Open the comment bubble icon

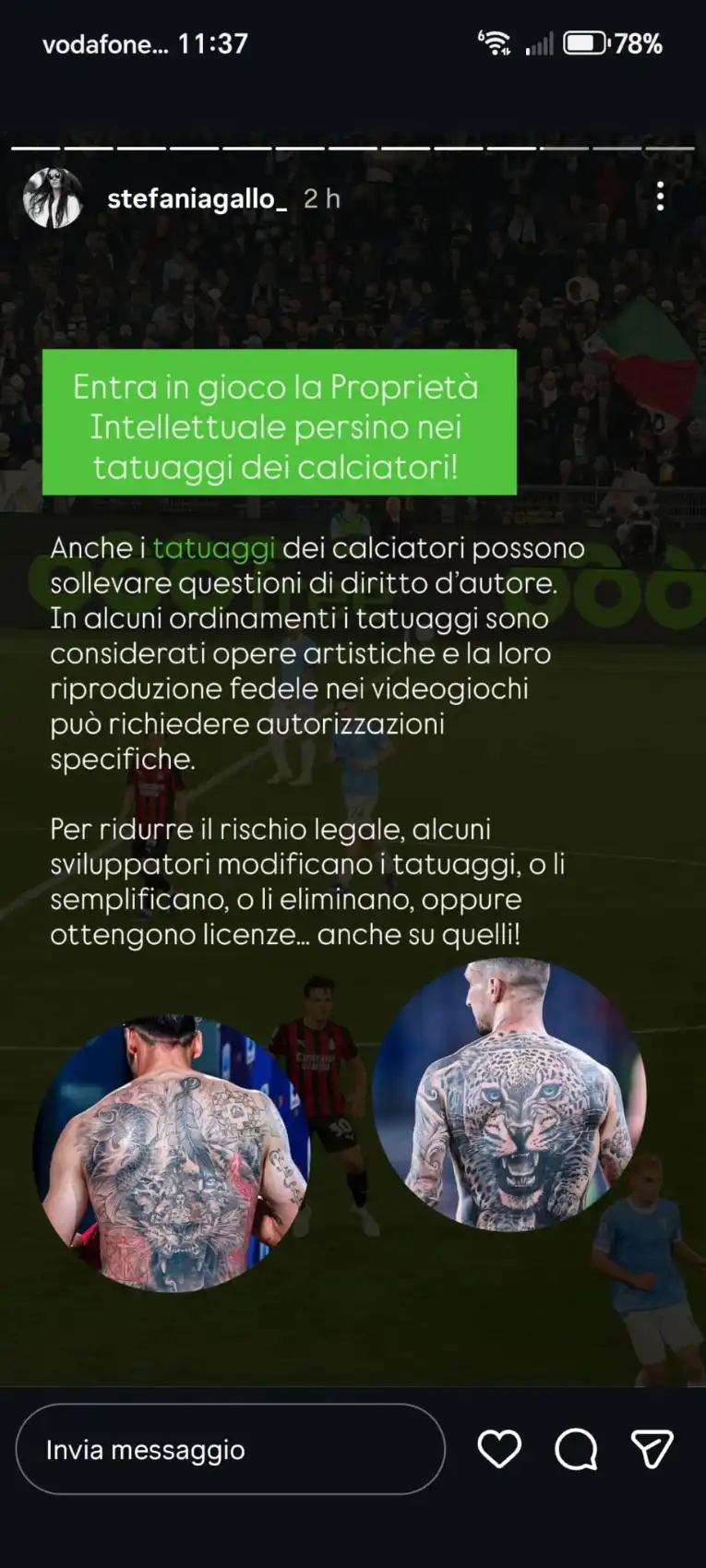[x=576, y=1449]
